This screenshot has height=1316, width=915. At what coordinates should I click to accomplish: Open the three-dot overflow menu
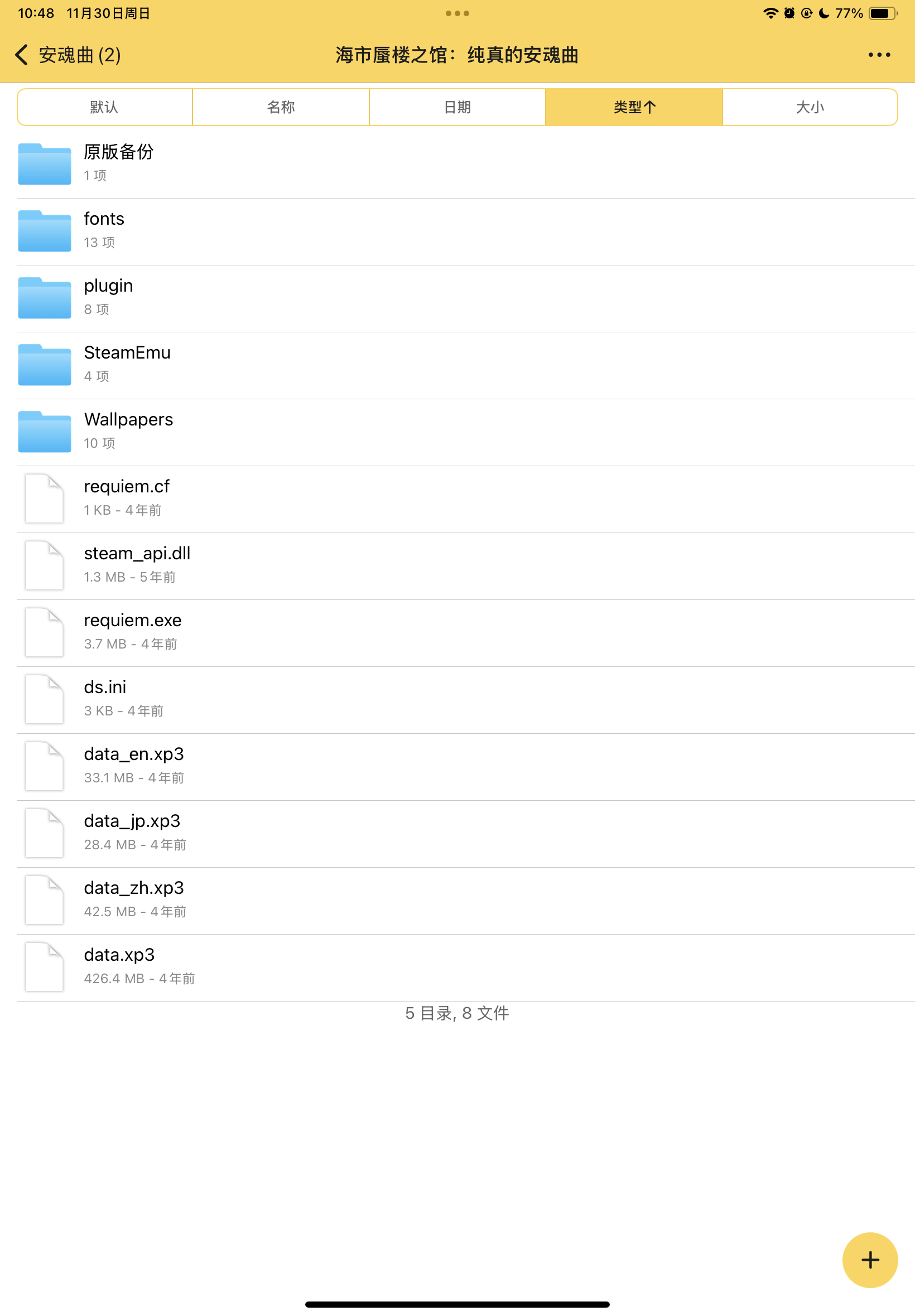(878, 55)
